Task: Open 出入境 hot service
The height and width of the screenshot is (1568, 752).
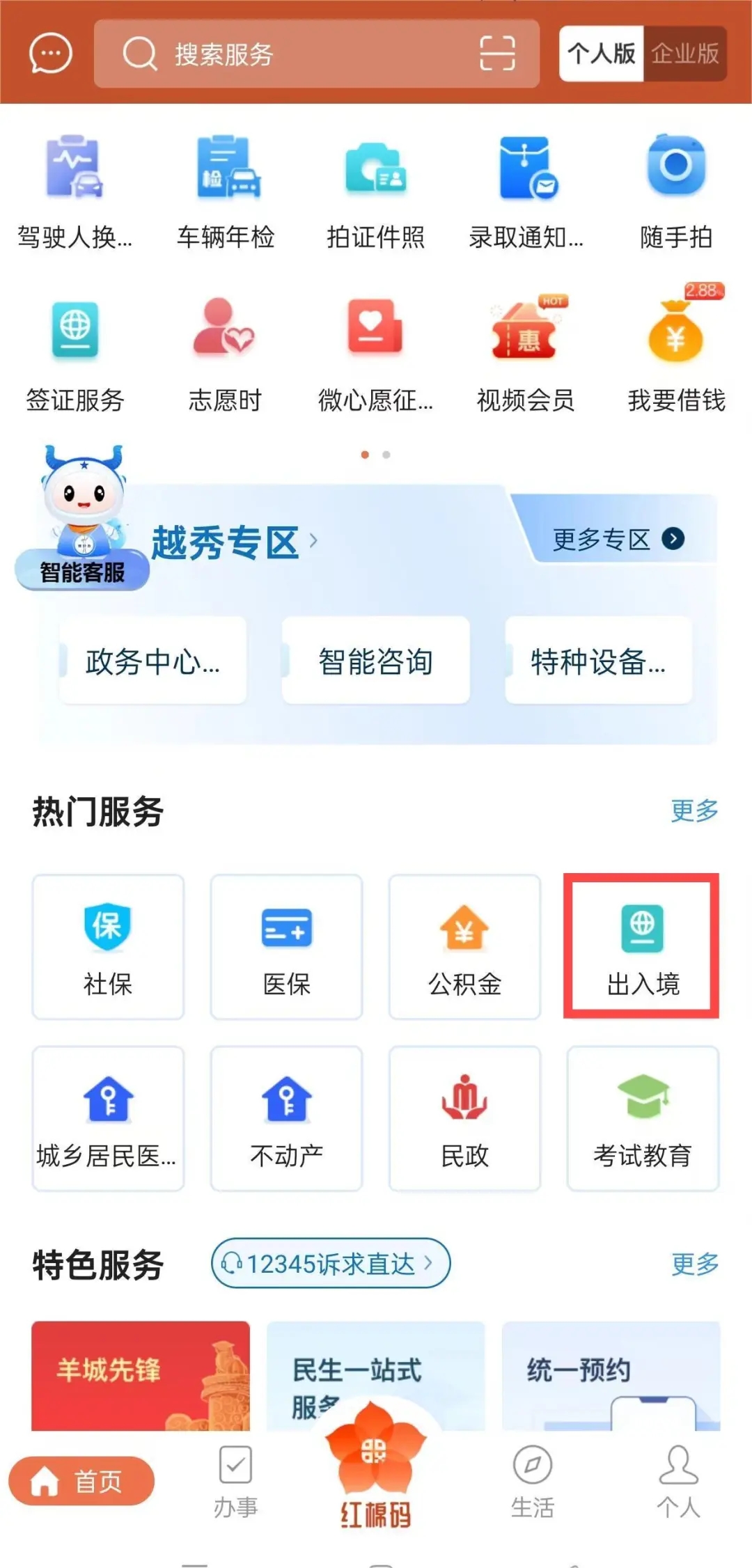Action: click(642, 946)
